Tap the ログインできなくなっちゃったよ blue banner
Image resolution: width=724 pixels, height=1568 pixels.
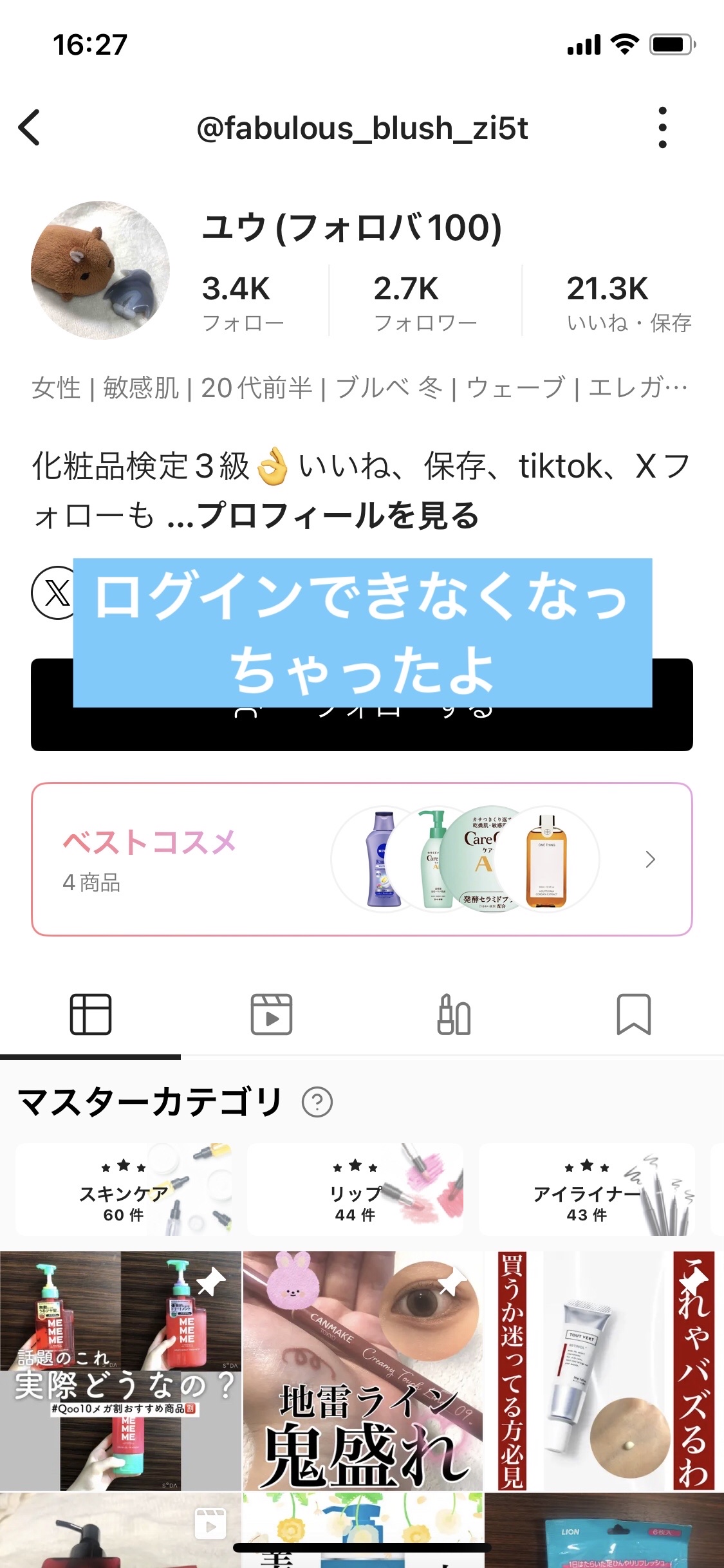pyautogui.click(x=364, y=631)
